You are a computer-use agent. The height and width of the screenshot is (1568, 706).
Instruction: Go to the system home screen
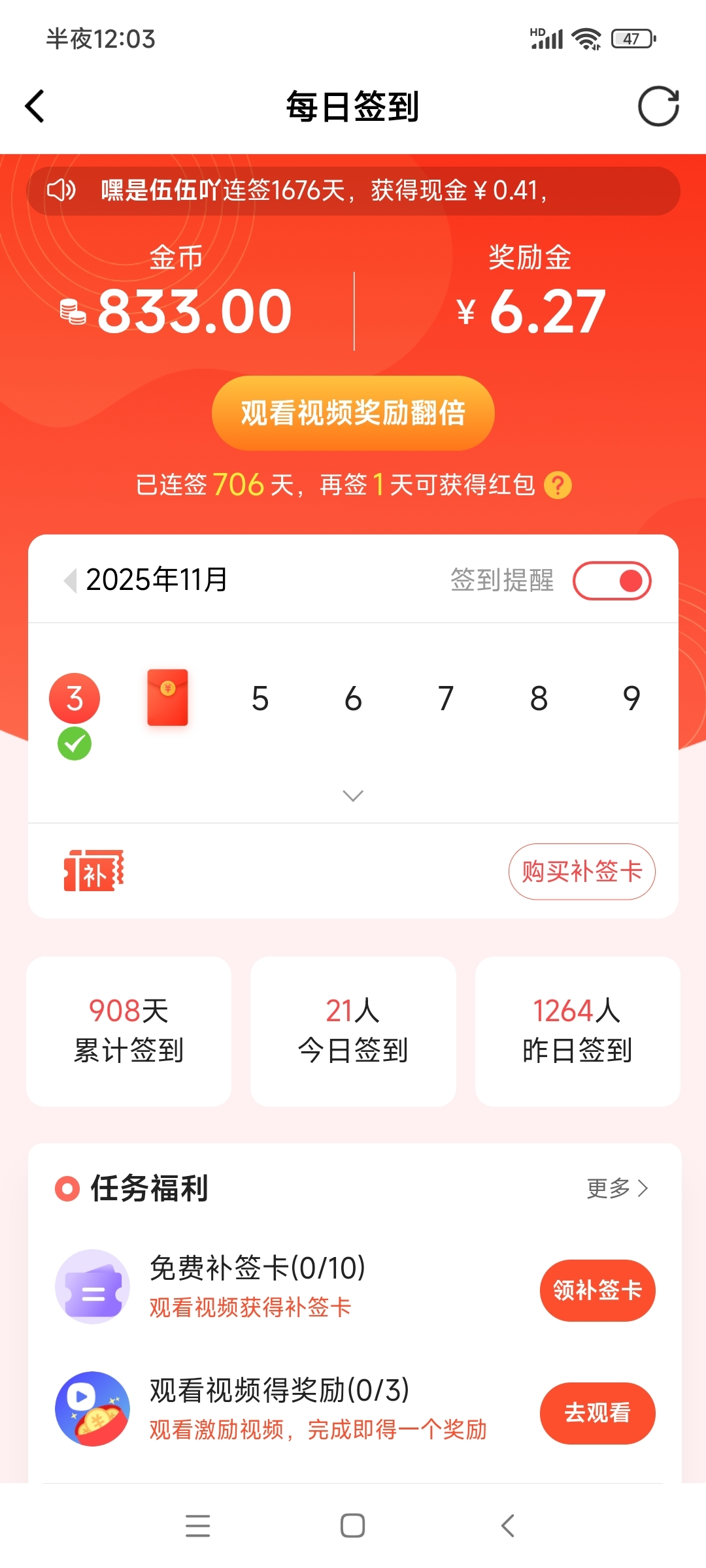pyautogui.click(x=353, y=1526)
